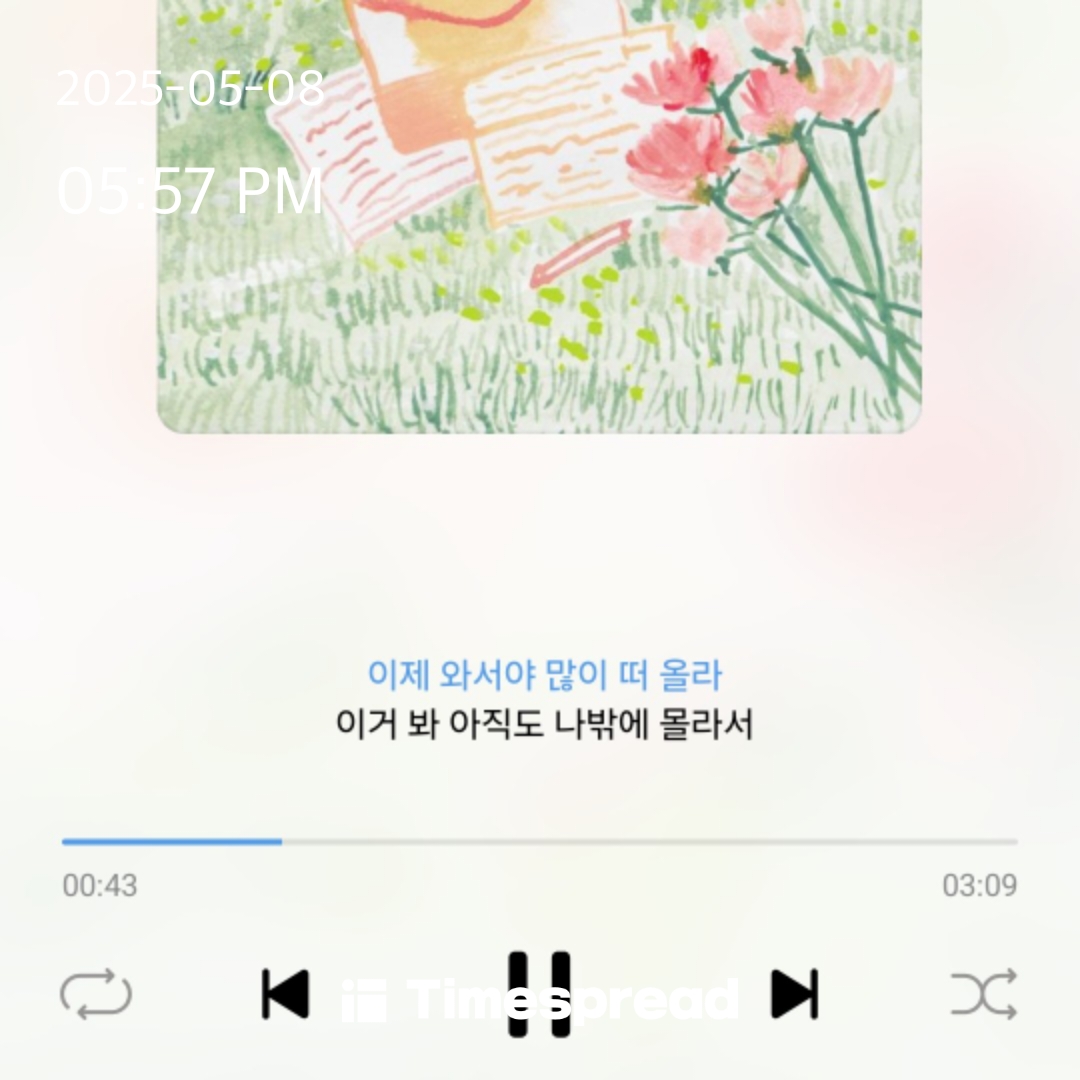The image size is (1080, 1080).
Task: Tap the song progress bar to seek
Action: [x=540, y=842]
